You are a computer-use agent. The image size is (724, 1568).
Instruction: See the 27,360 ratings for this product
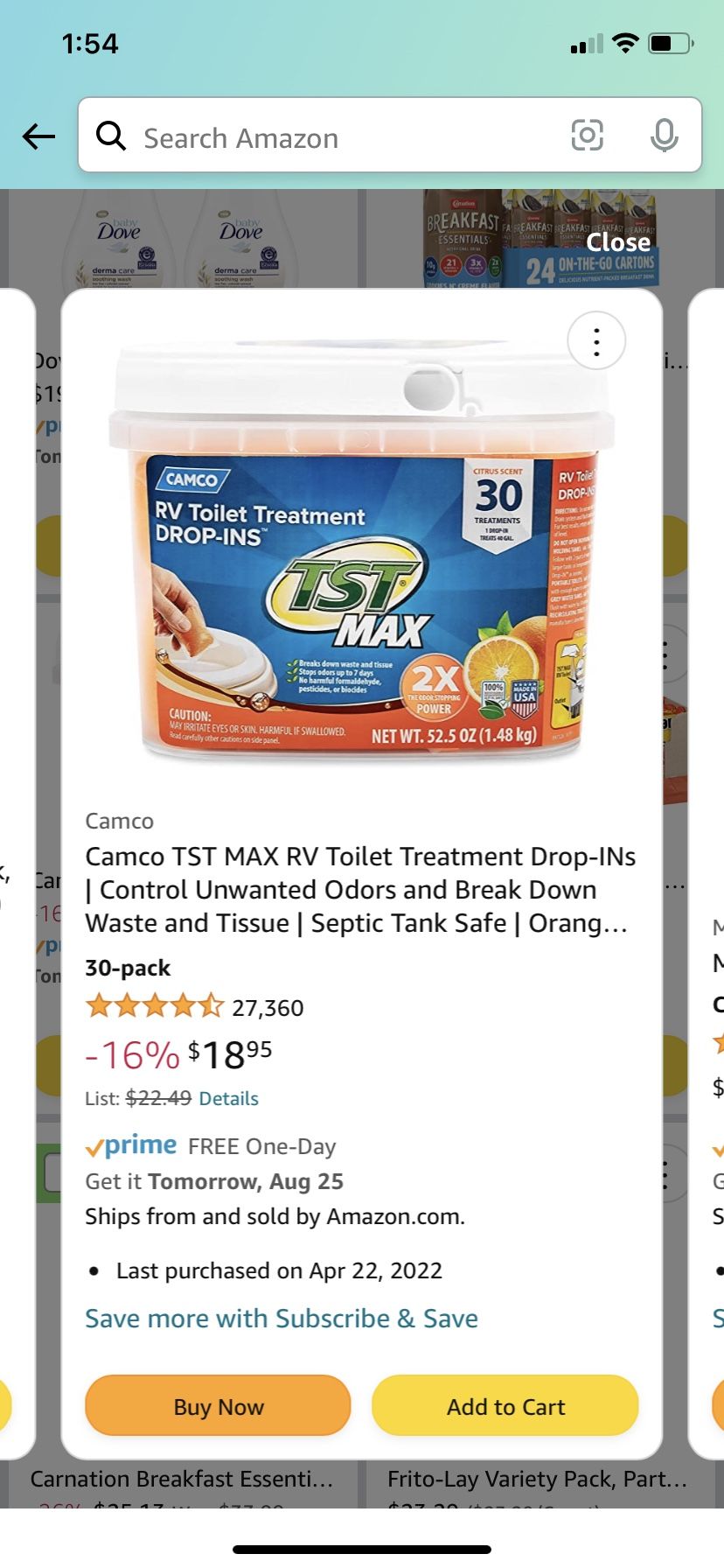click(x=268, y=1008)
